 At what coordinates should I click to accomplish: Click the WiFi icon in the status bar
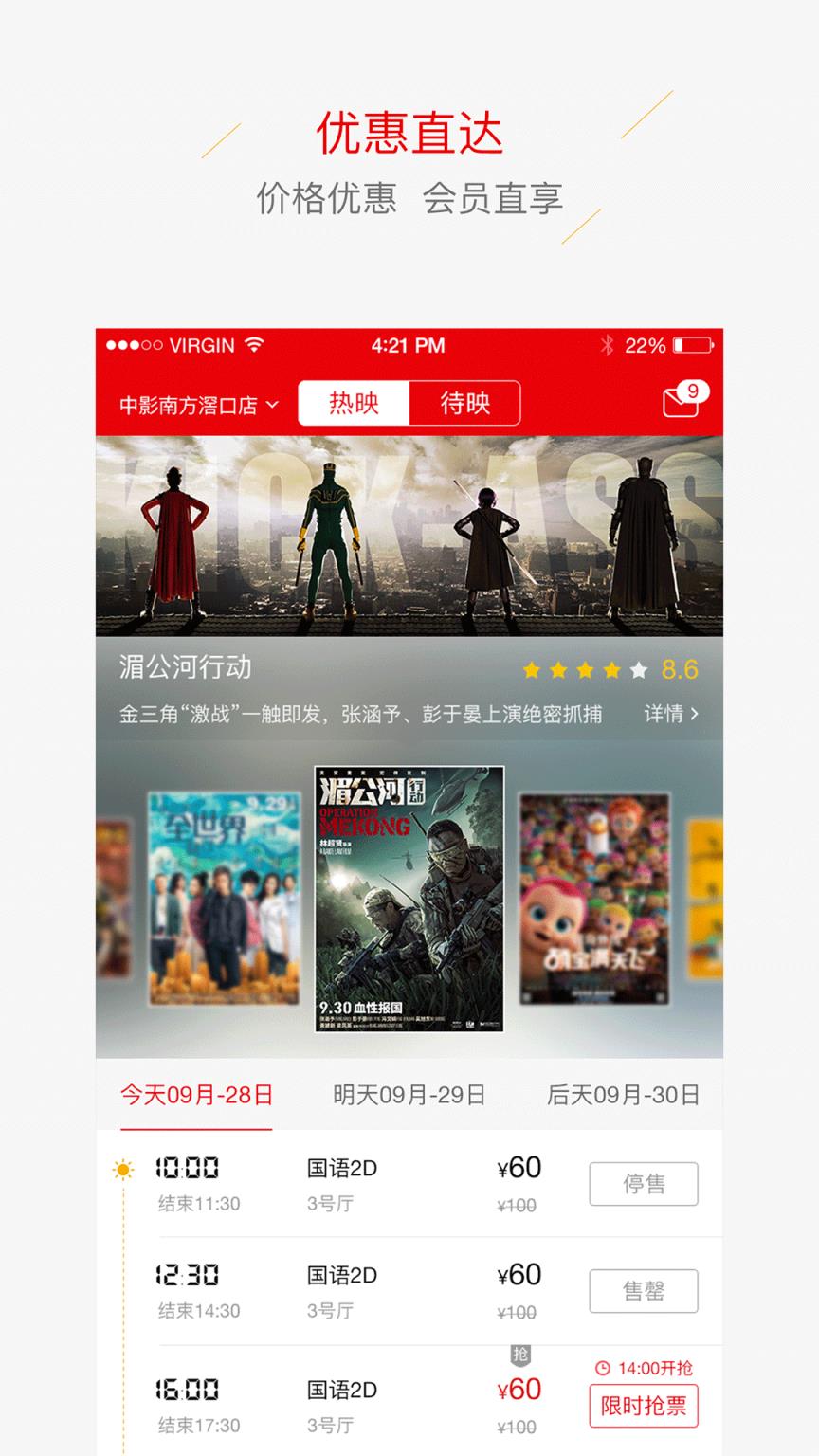coord(254,346)
